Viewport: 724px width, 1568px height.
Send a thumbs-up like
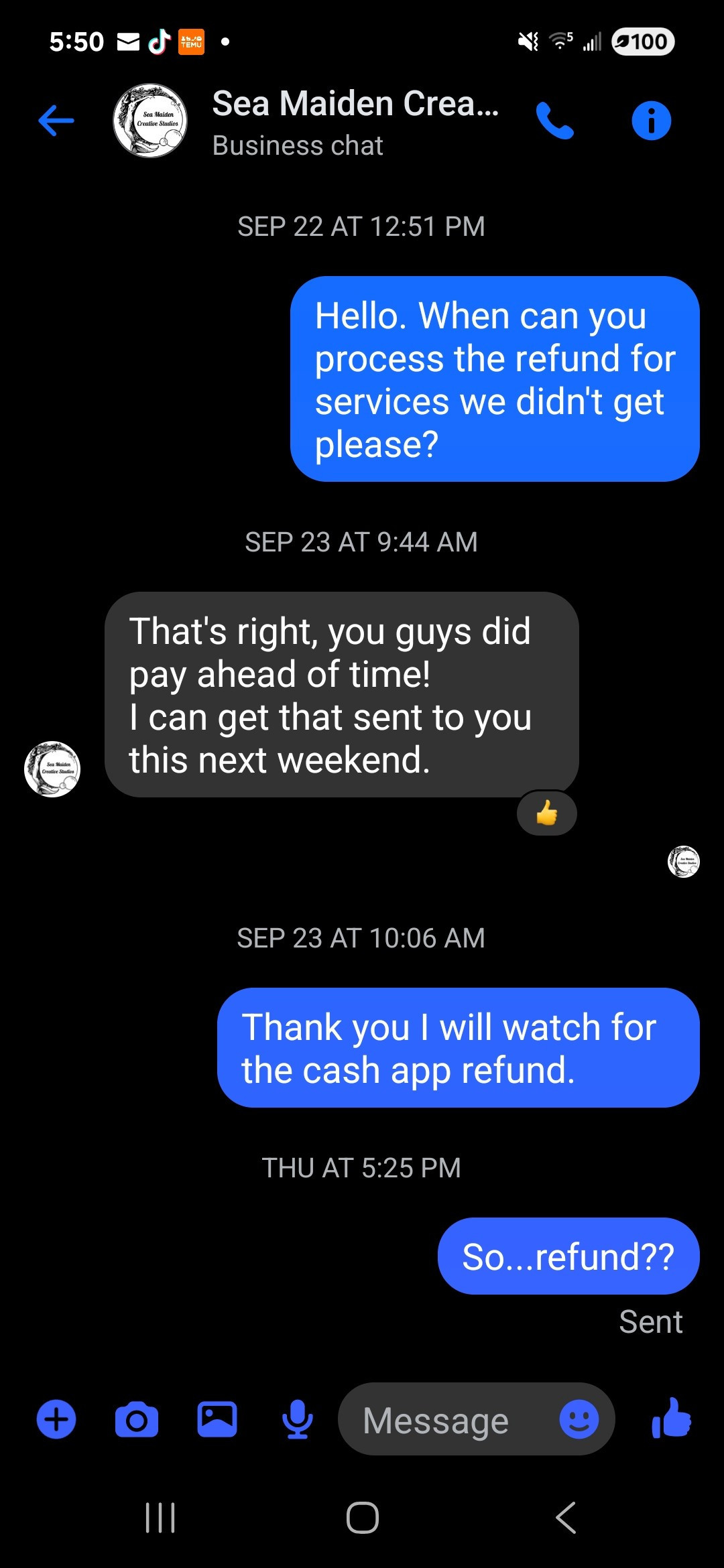click(672, 1418)
